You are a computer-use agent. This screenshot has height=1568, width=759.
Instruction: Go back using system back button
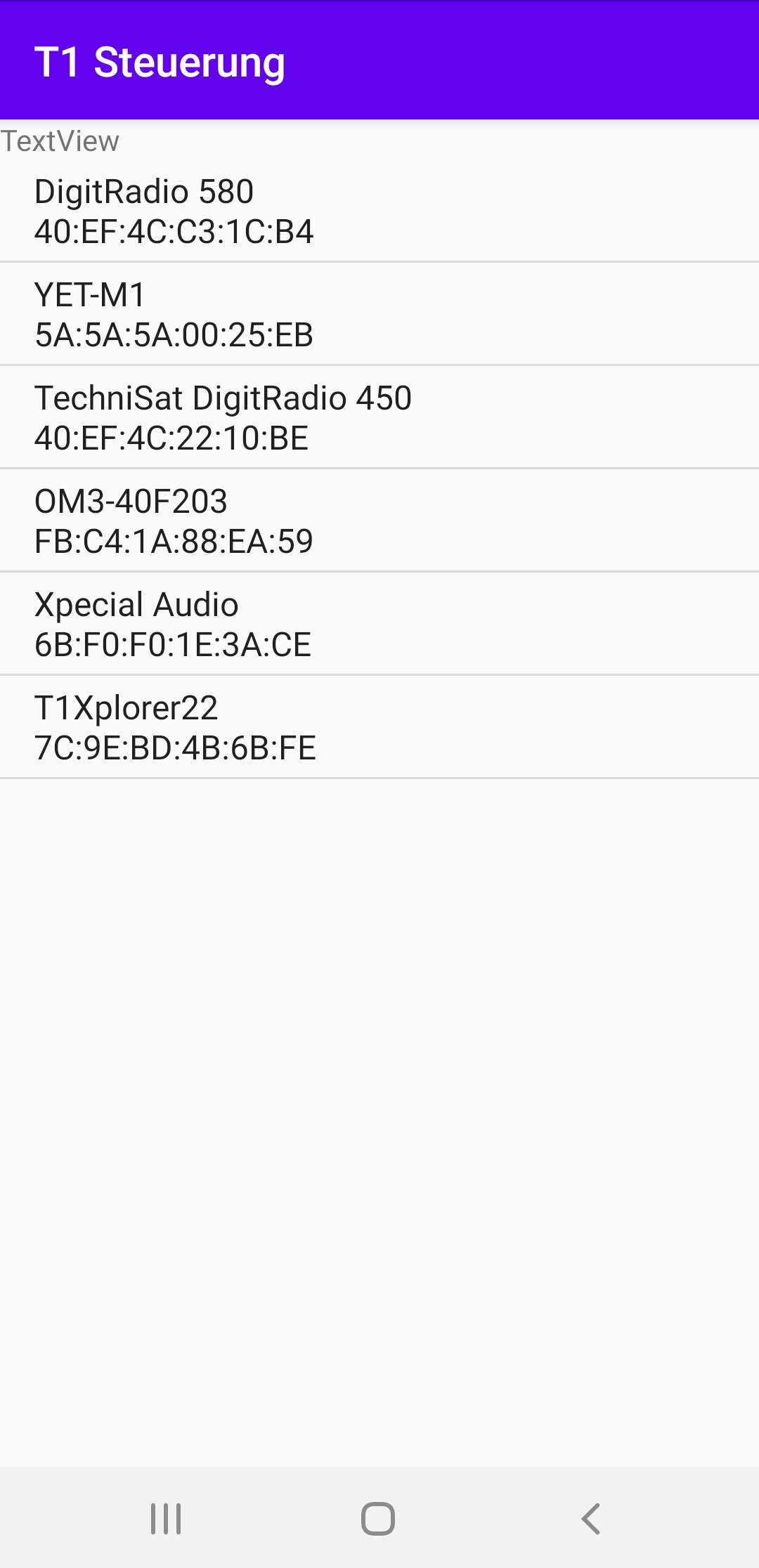591,1519
